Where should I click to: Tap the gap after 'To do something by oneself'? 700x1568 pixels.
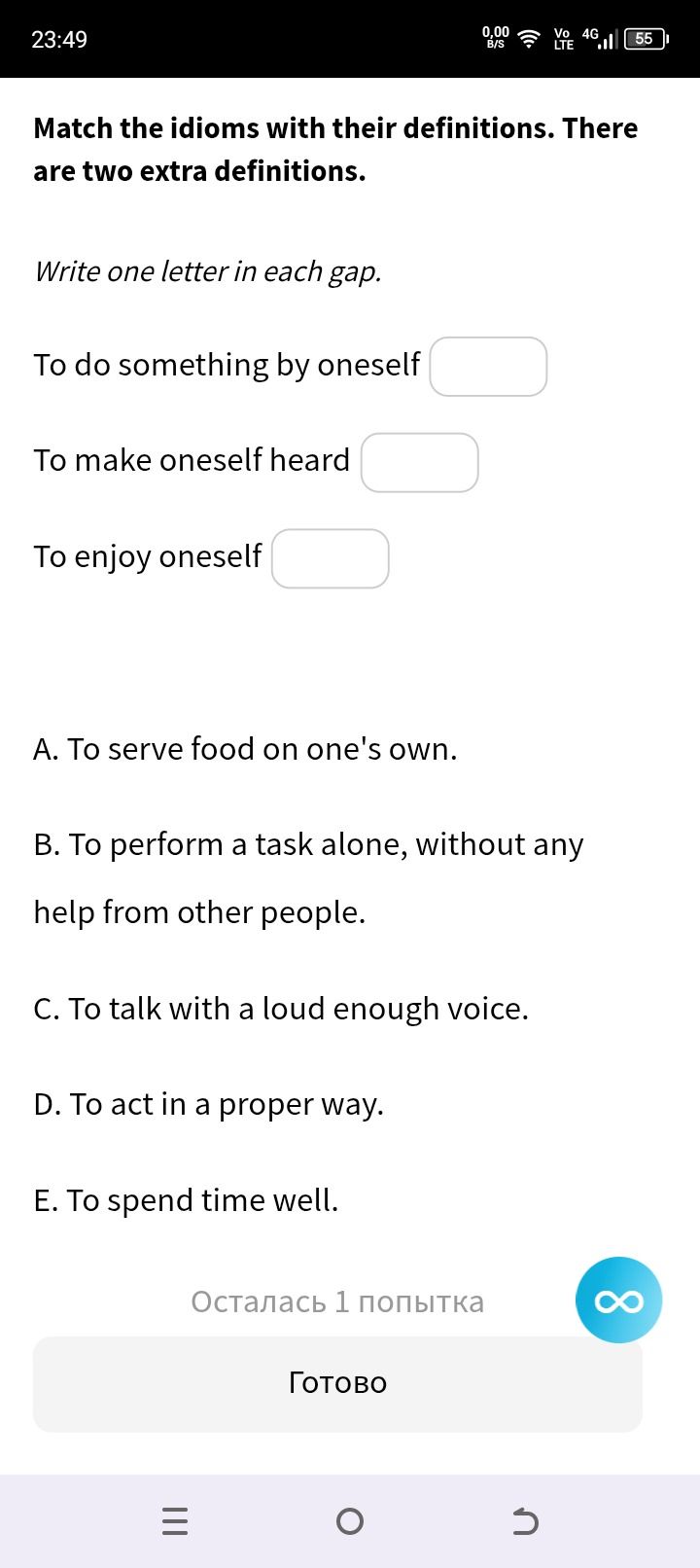pyautogui.click(x=488, y=367)
